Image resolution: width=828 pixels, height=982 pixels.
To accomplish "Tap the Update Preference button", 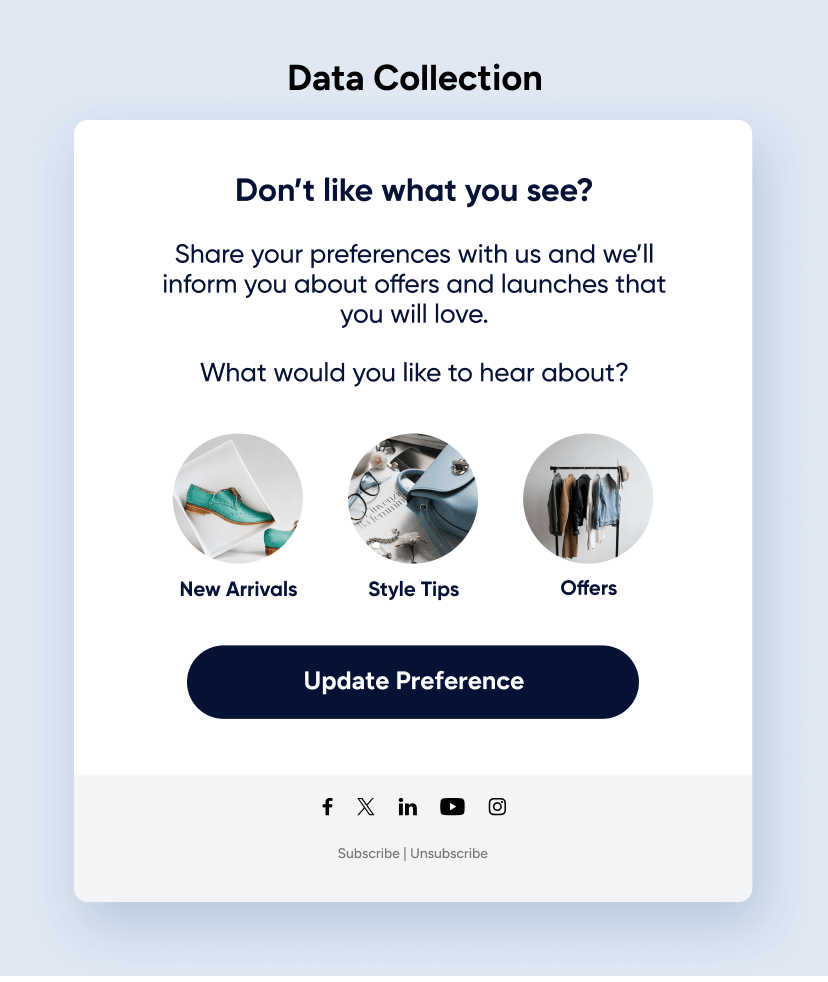I will [x=413, y=682].
